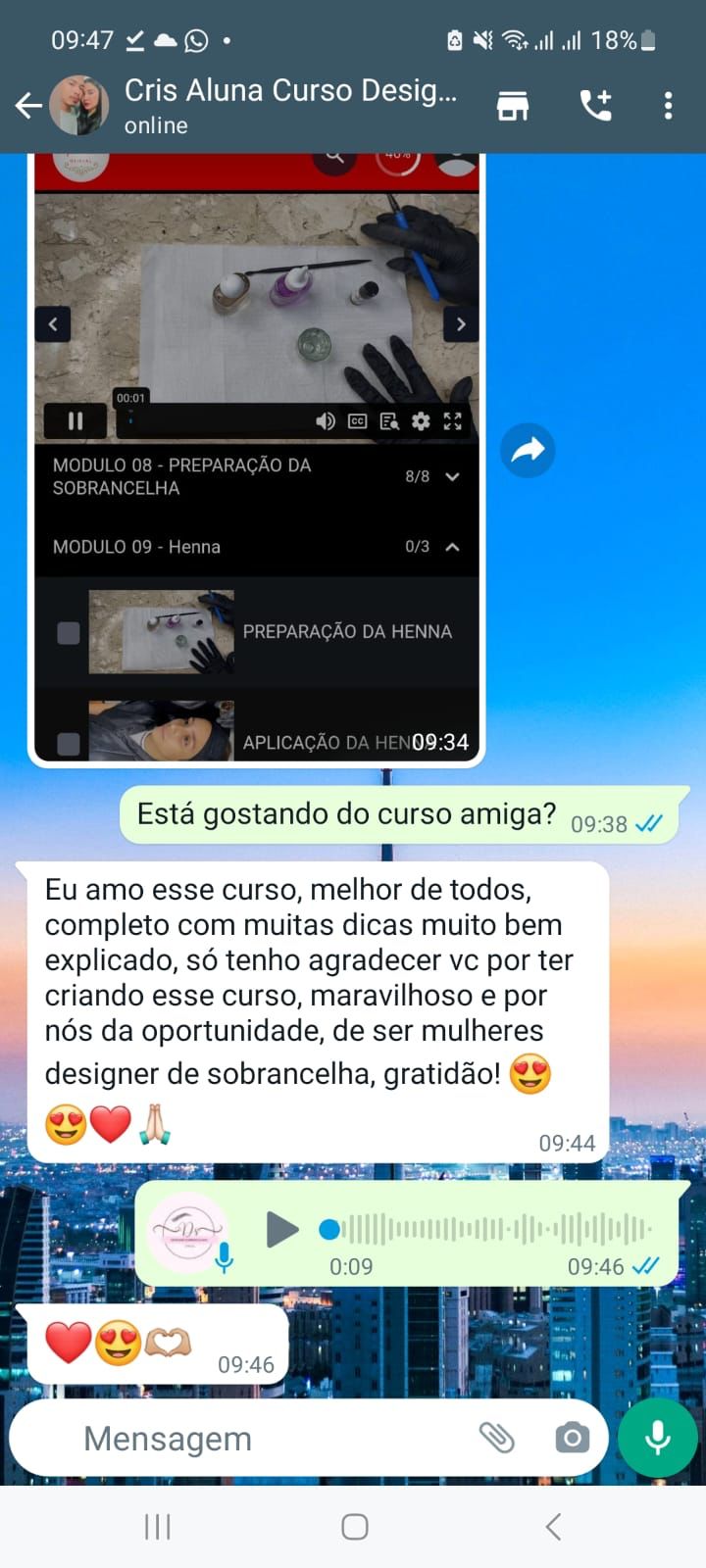706x1568 pixels.
Task: Go to the system home screen
Action: [x=354, y=1527]
